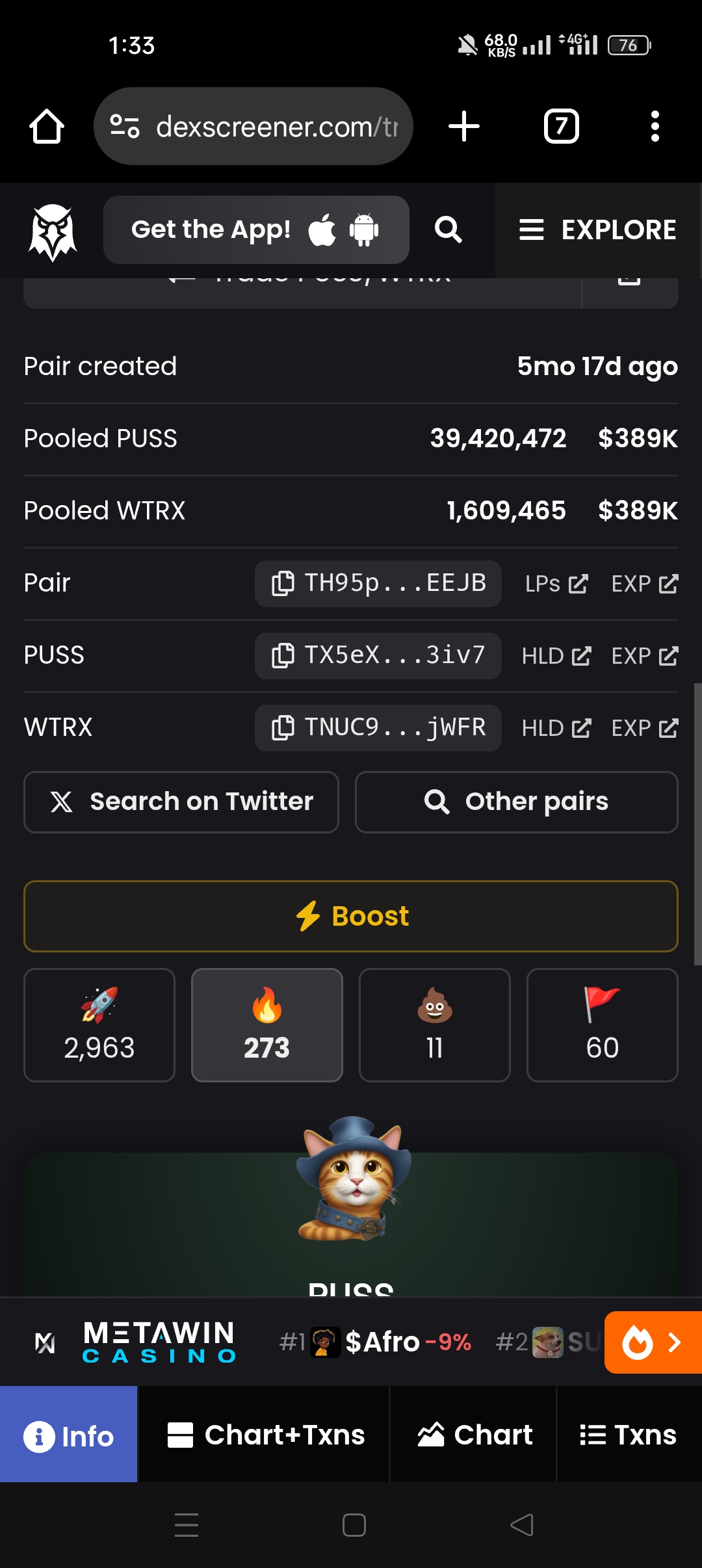
Task: Tap the Boost button
Action: tap(351, 916)
